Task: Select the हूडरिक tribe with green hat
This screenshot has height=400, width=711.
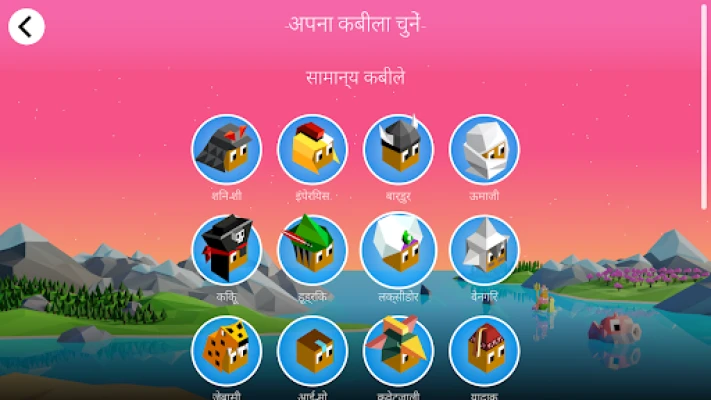Action: pos(312,250)
